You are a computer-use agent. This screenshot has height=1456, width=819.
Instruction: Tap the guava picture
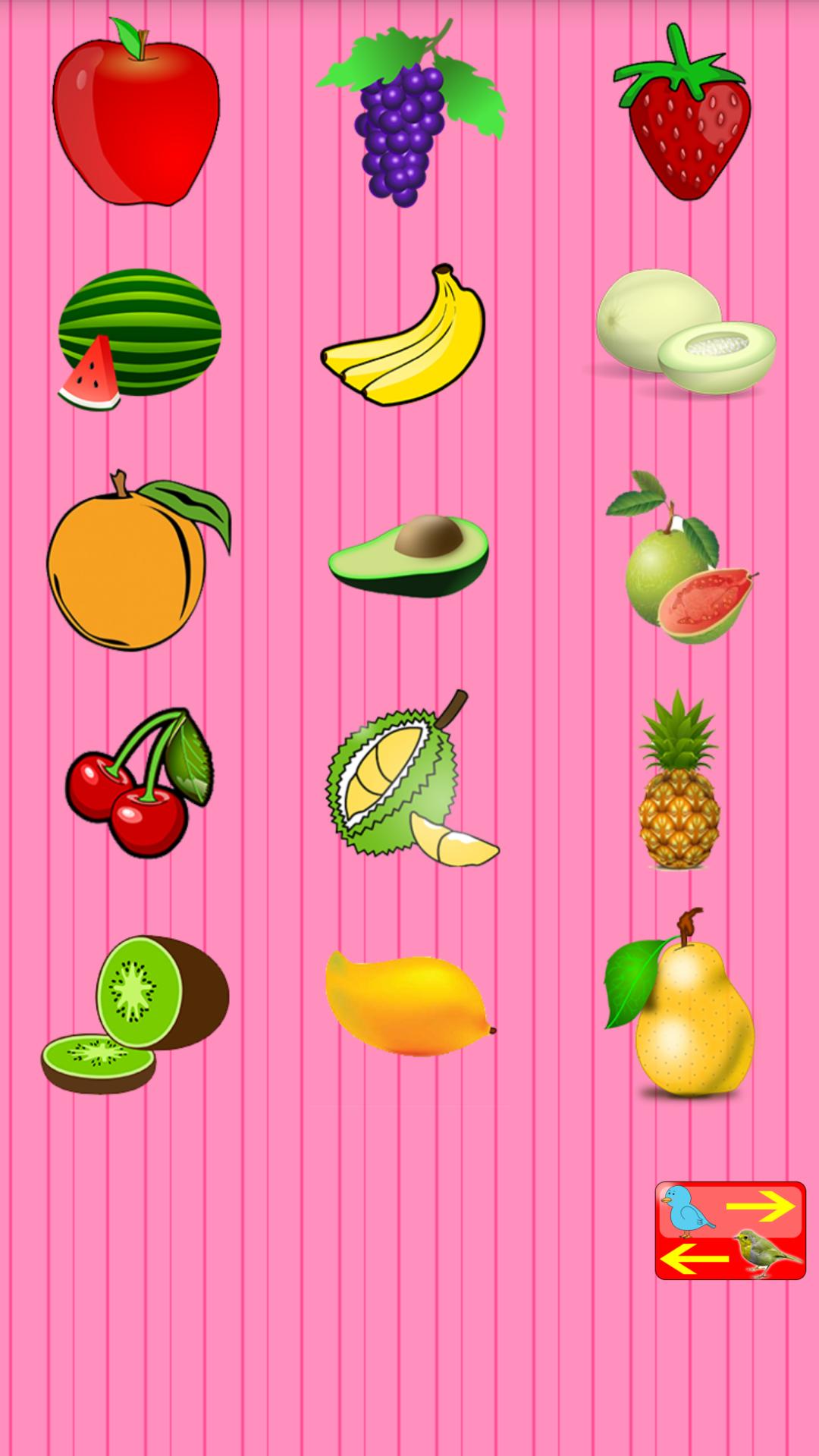(682, 561)
